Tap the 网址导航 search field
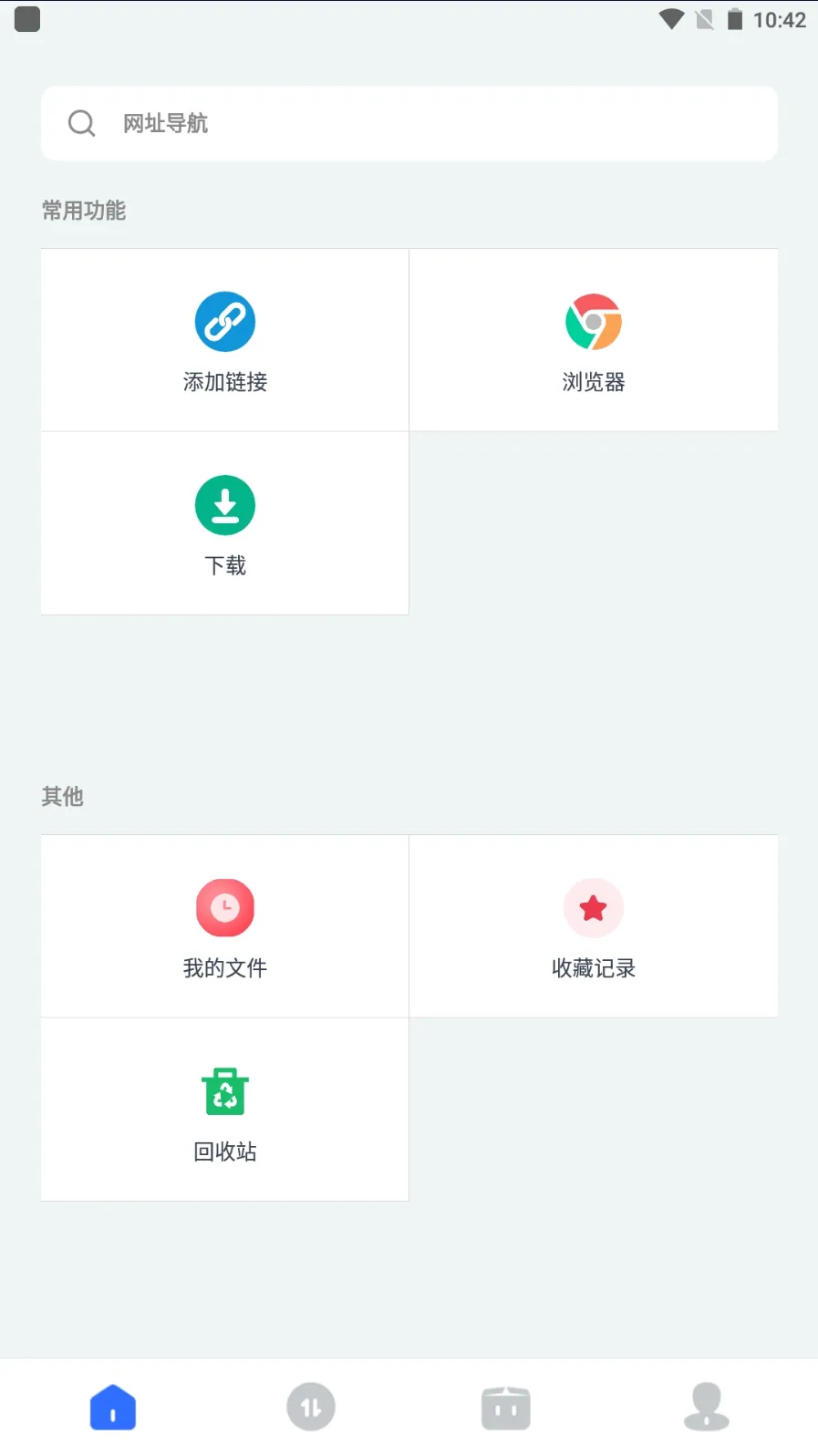 409,123
